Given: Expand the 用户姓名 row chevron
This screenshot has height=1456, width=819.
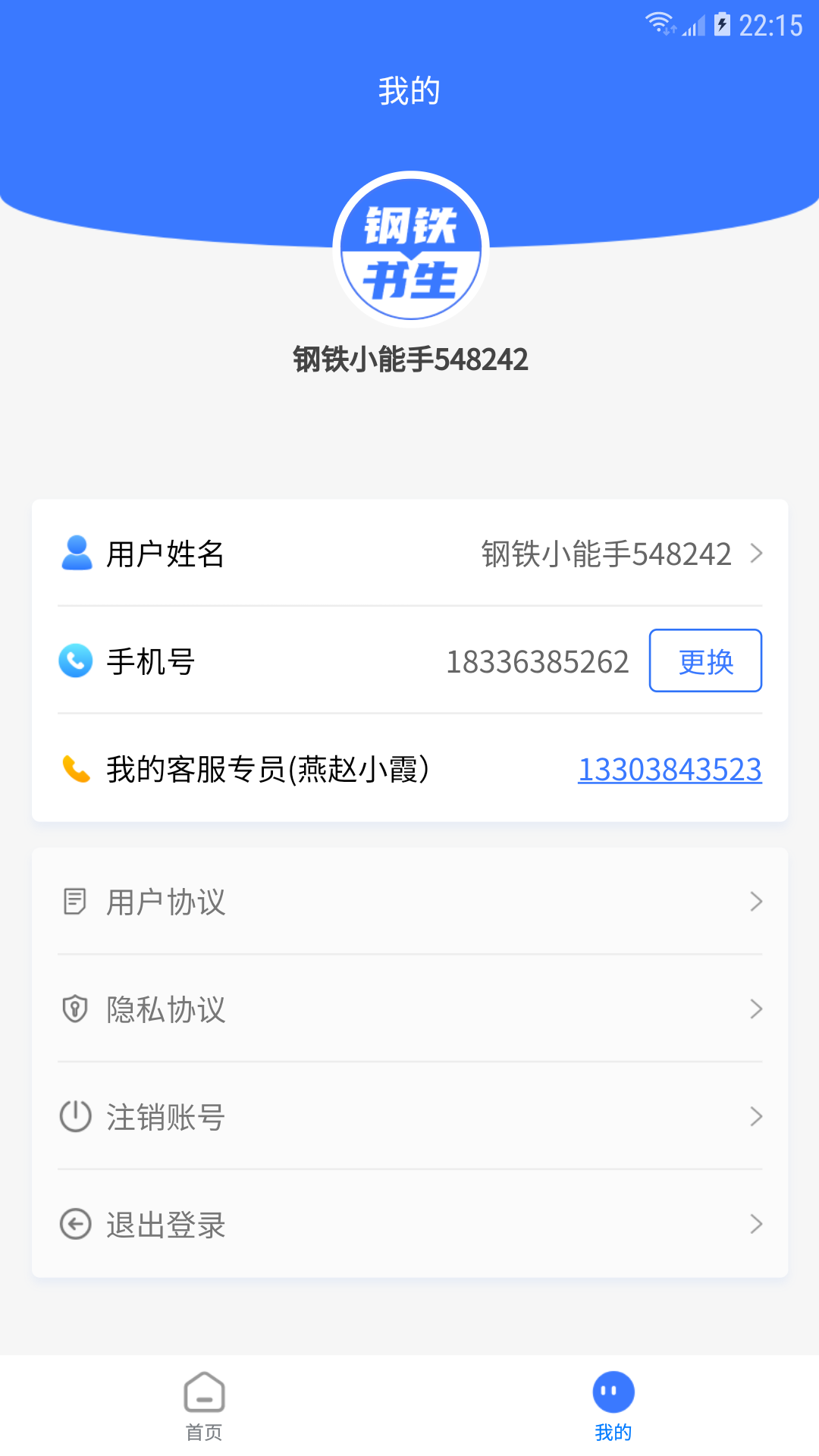Looking at the screenshot, I should [x=756, y=554].
